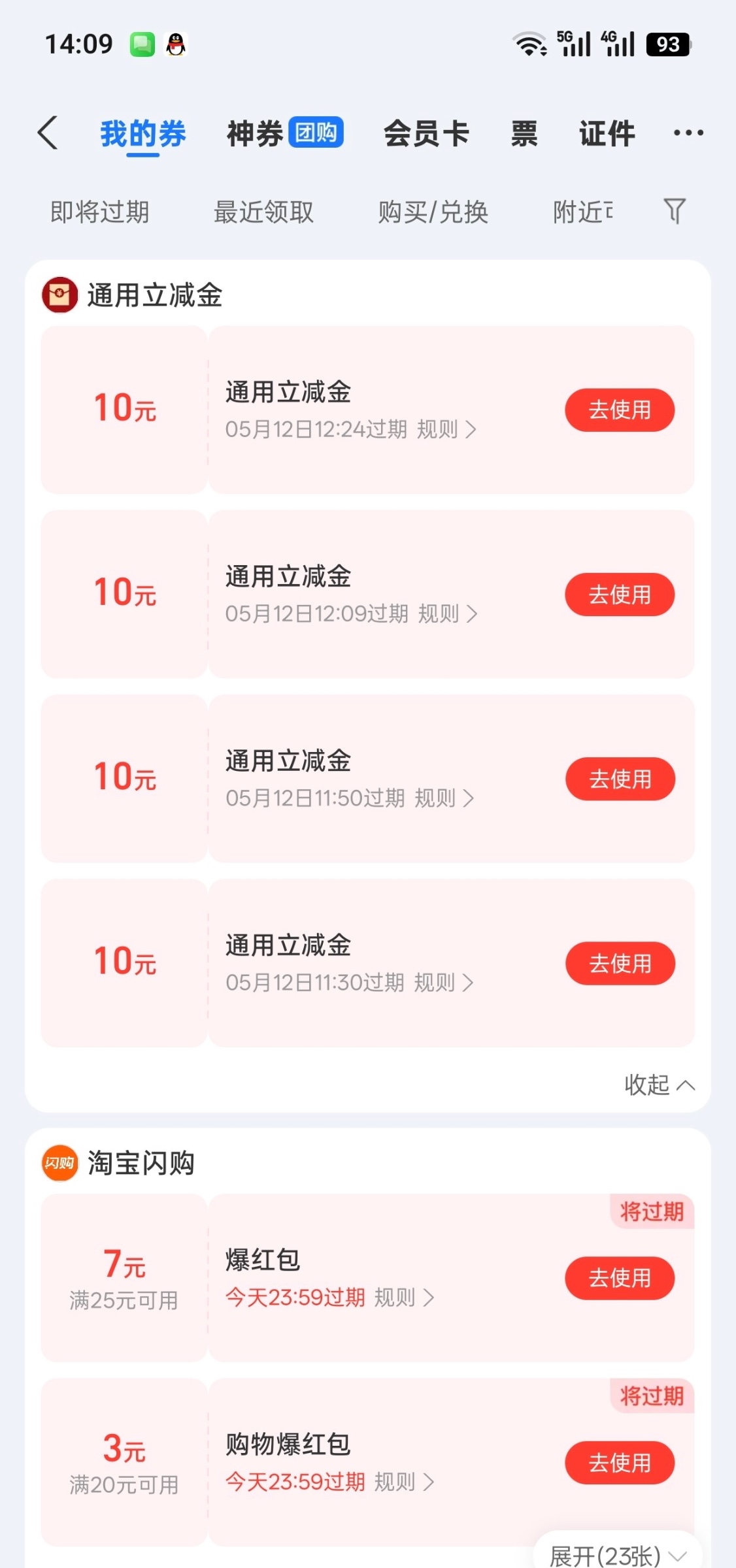Screen dimensions: 736x1568
Task: Switch to the 票 tab
Action: (x=524, y=133)
